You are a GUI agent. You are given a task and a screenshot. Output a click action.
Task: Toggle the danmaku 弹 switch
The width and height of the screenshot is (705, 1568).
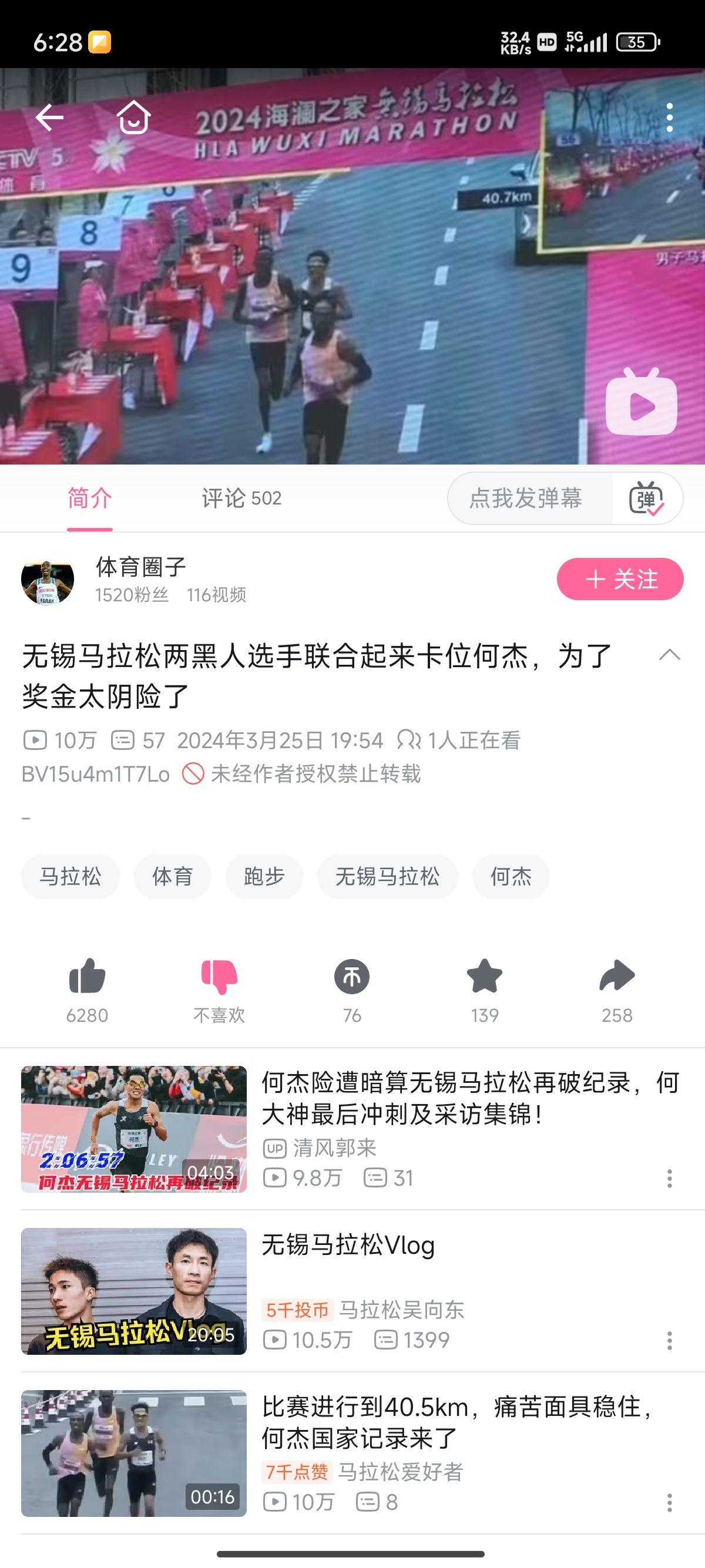click(x=646, y=499)
